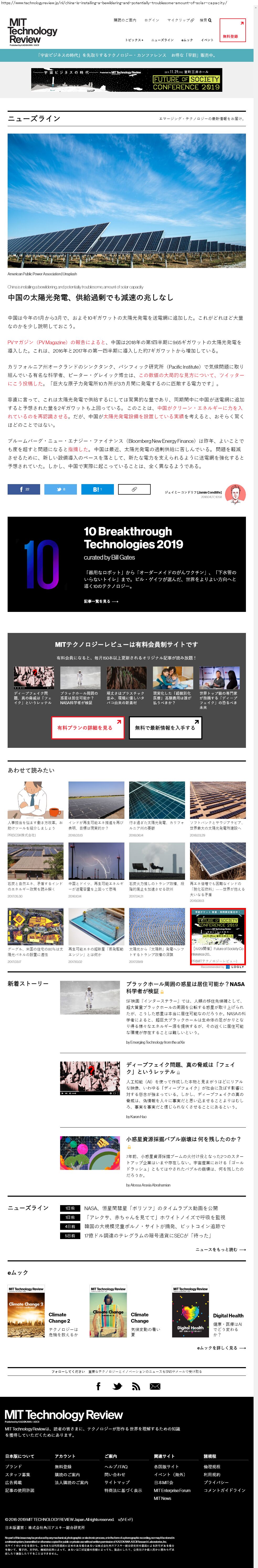Open the ログイン link

[152, 20]
